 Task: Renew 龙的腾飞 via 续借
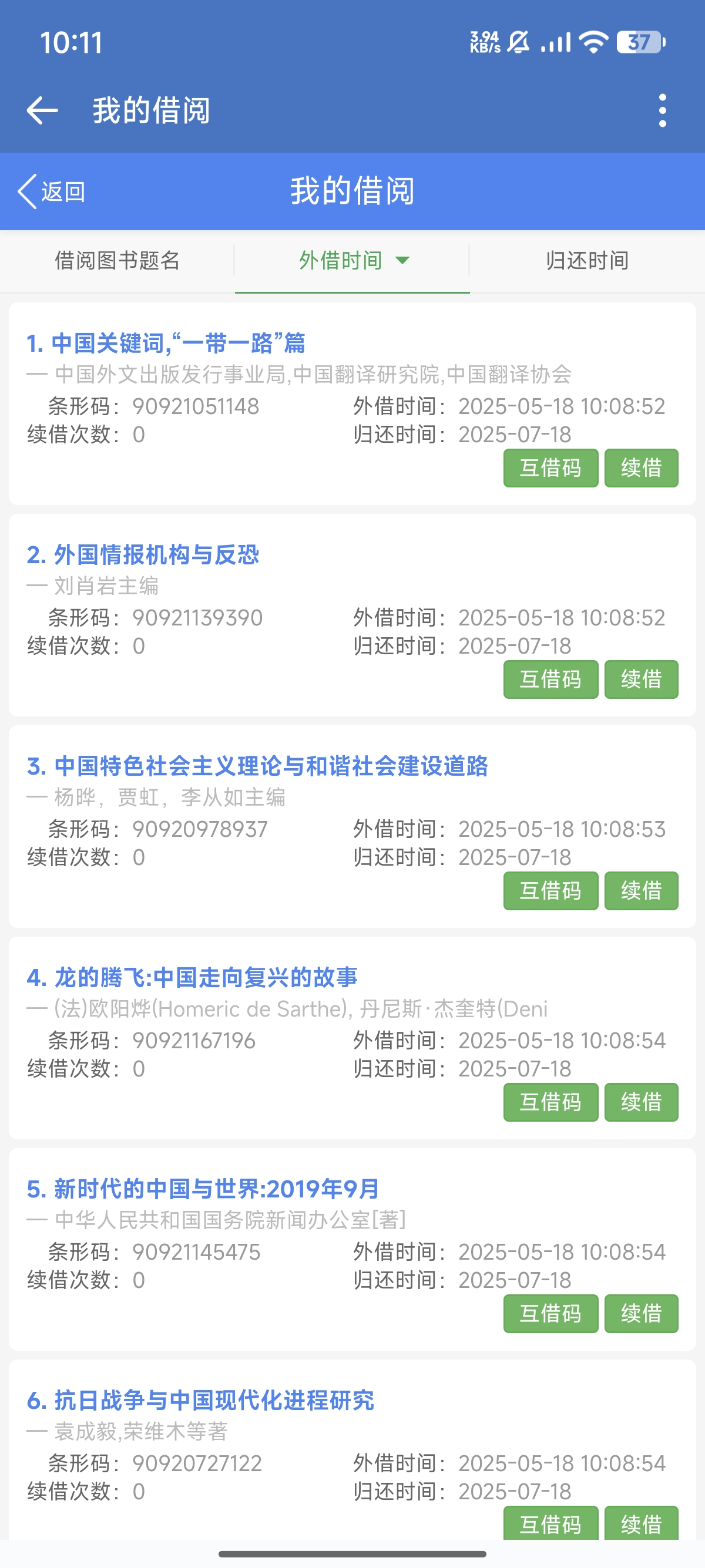(641, 1102)
